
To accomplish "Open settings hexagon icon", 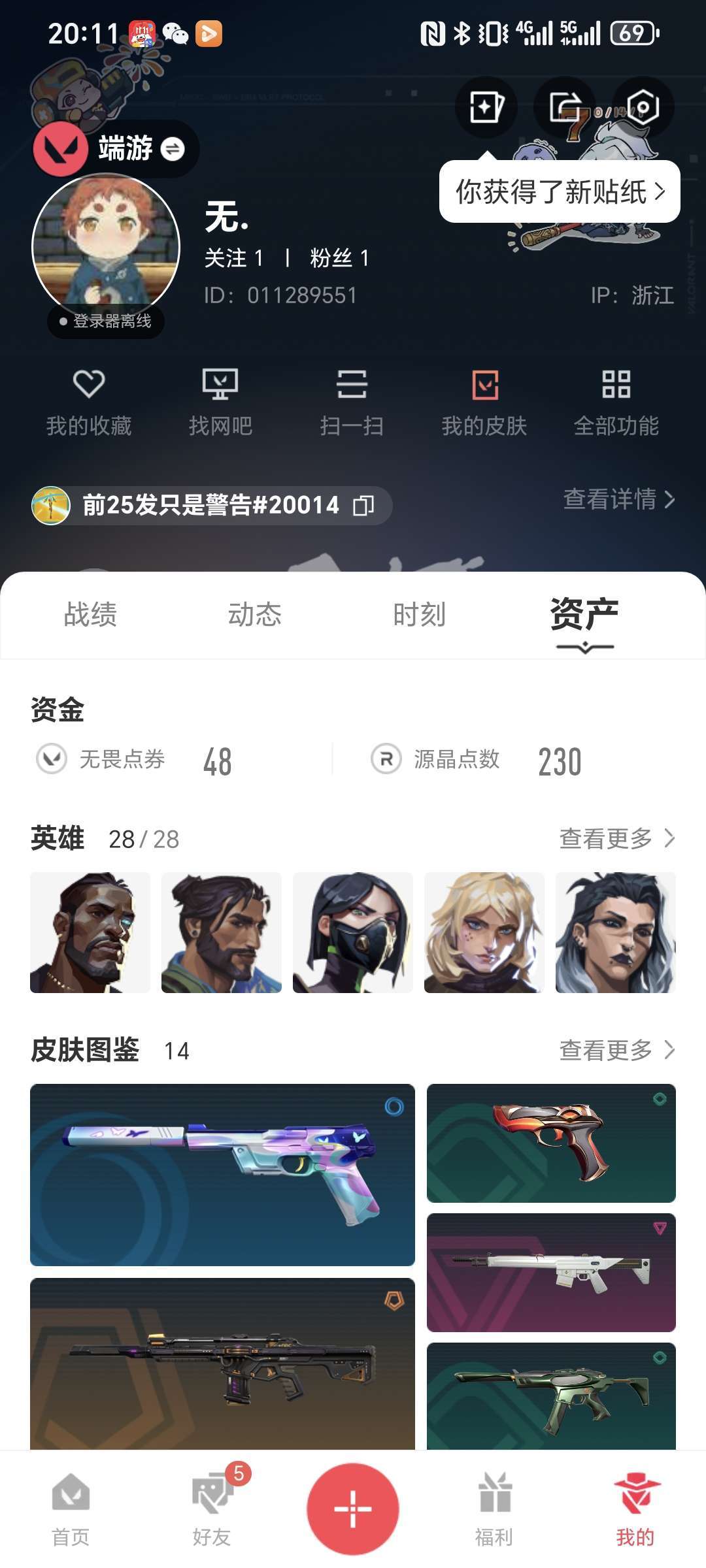I will (x=643, y=106).
